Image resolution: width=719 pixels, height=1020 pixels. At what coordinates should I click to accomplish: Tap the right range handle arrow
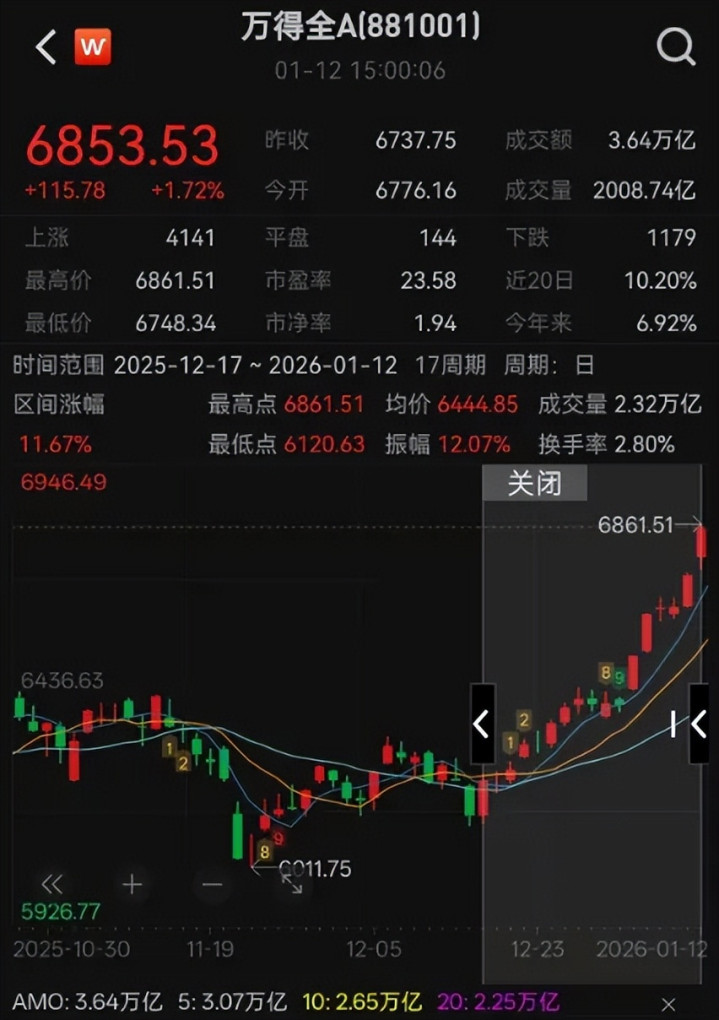point(699,723)
